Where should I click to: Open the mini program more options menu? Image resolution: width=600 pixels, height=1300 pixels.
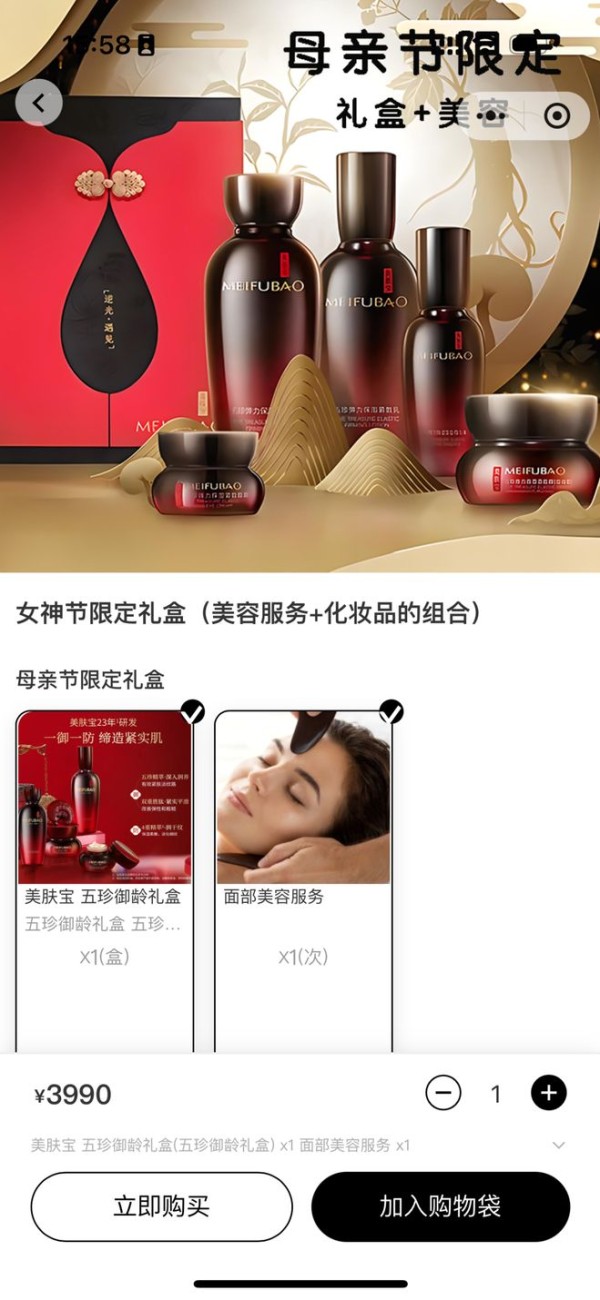pyautogui.click(x=491, y=117)
